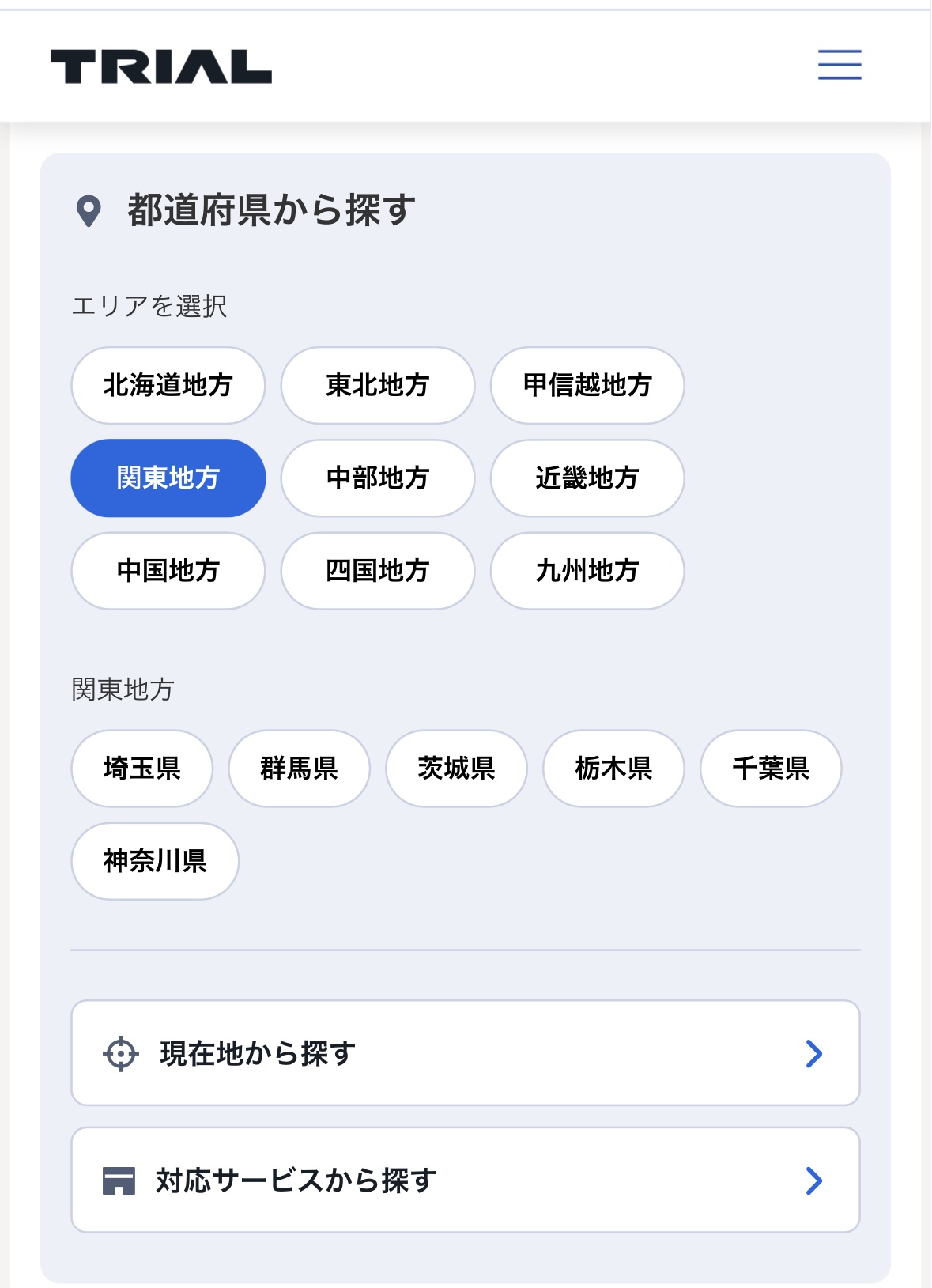Select the 神奈川県 prefecture
Image resolution: width=932 pixels, height=1288 pixels.
[155, 860]
